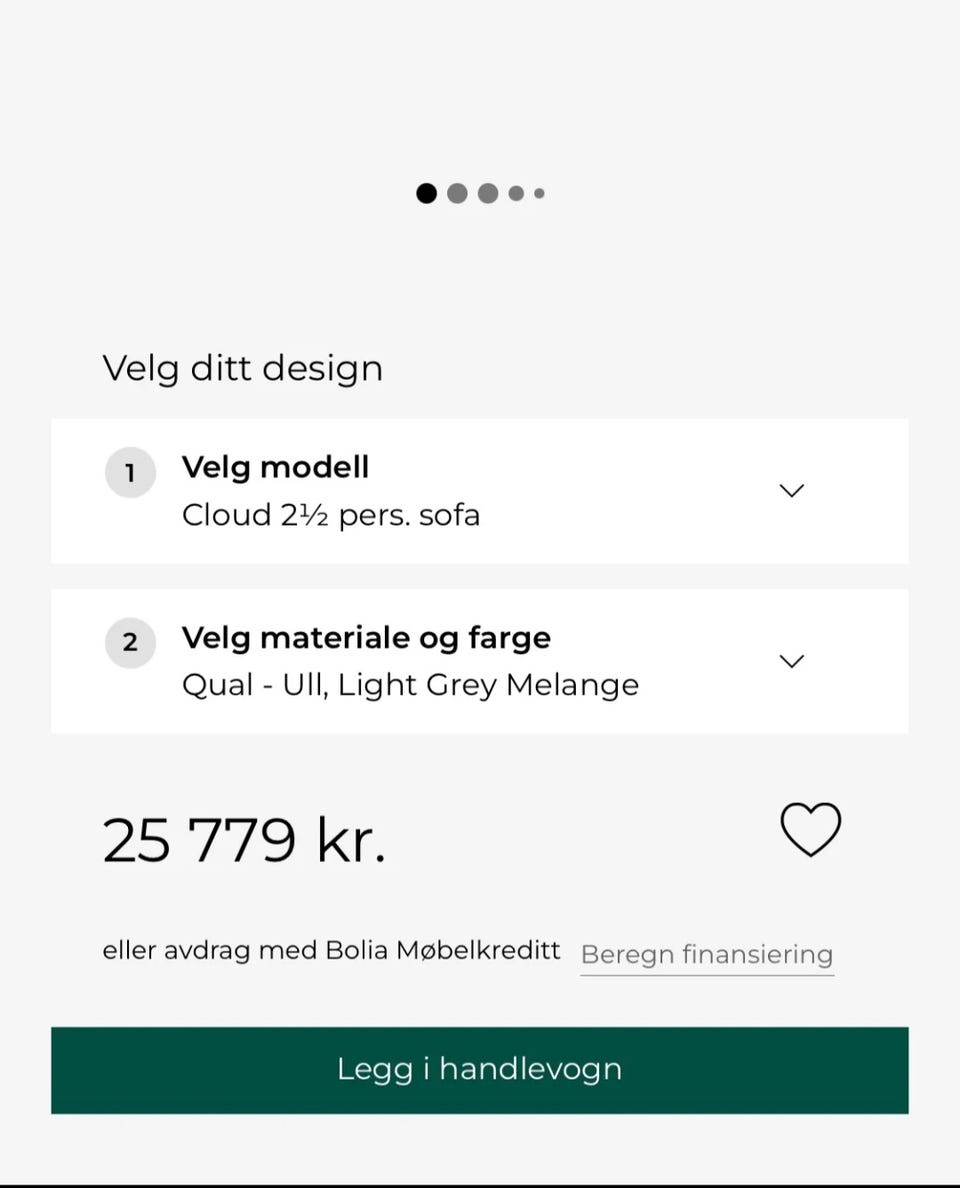Select the Cloud 2½ pers. sofa model text
This screenshot has width=960, height=1188.
(330, 515)
